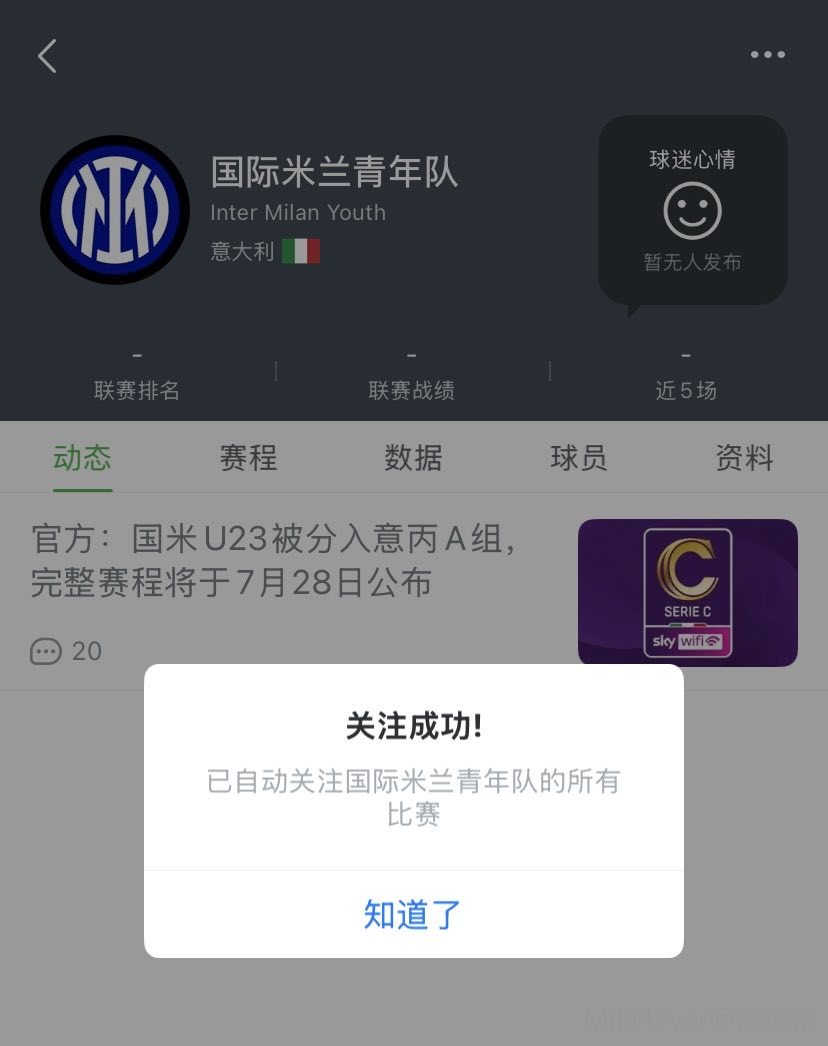Open the 球员 tab
Viewport: 828px width, 1046px height.
click(x=578, y=458)
